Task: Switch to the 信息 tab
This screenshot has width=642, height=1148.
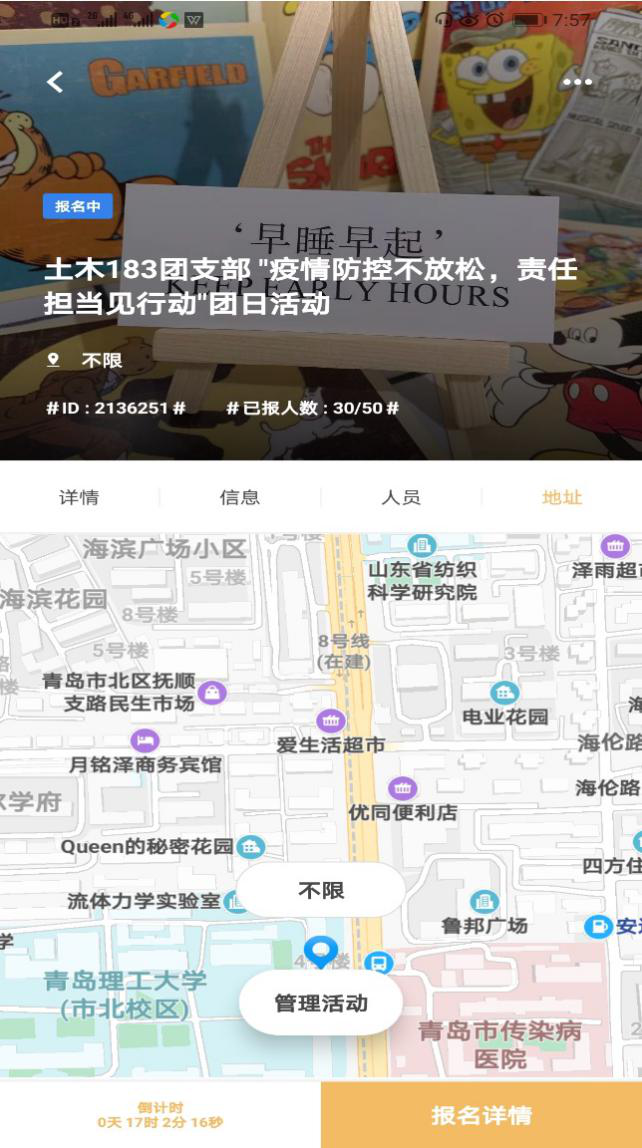Action: 240,497
